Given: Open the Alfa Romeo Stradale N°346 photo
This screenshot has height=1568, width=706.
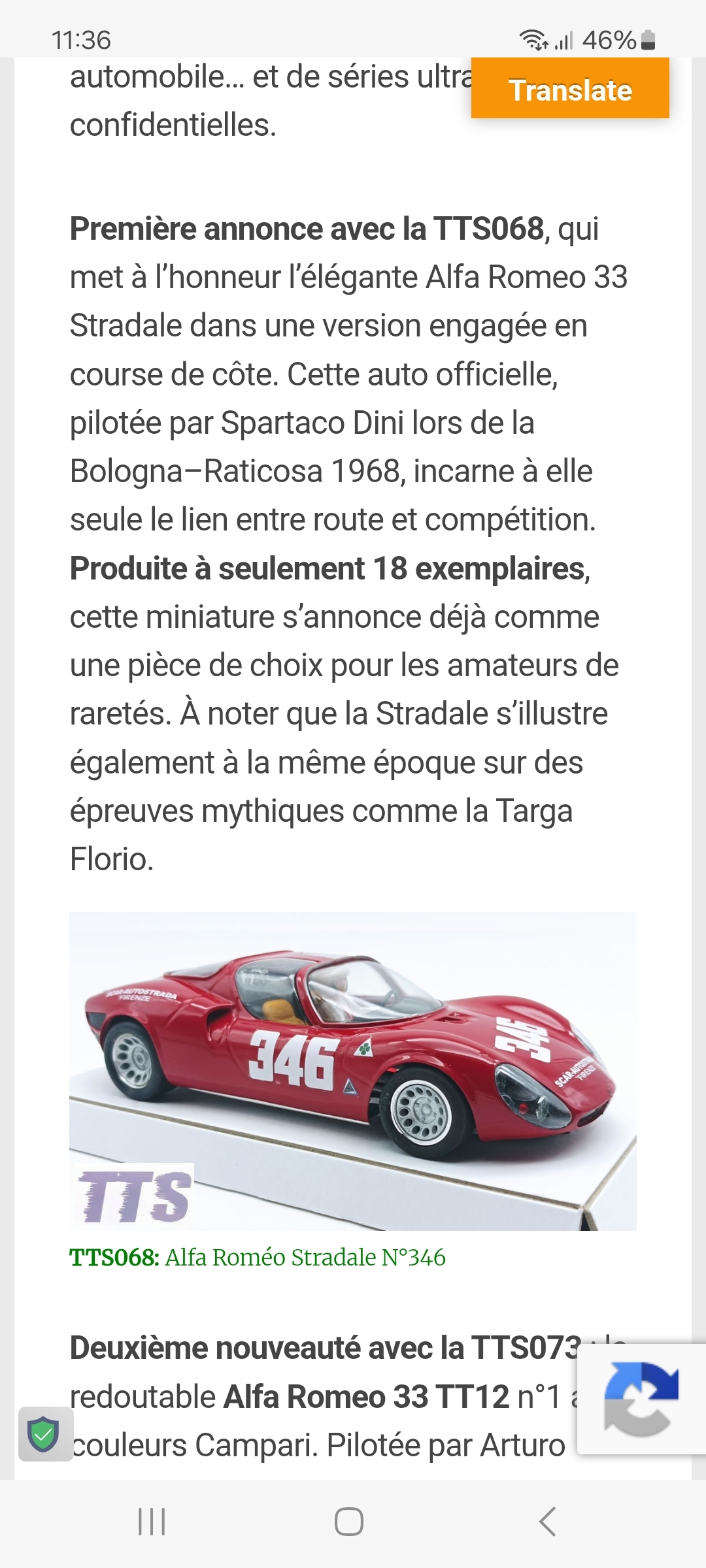Looking at the screenshot, I should coord(353,1071).
